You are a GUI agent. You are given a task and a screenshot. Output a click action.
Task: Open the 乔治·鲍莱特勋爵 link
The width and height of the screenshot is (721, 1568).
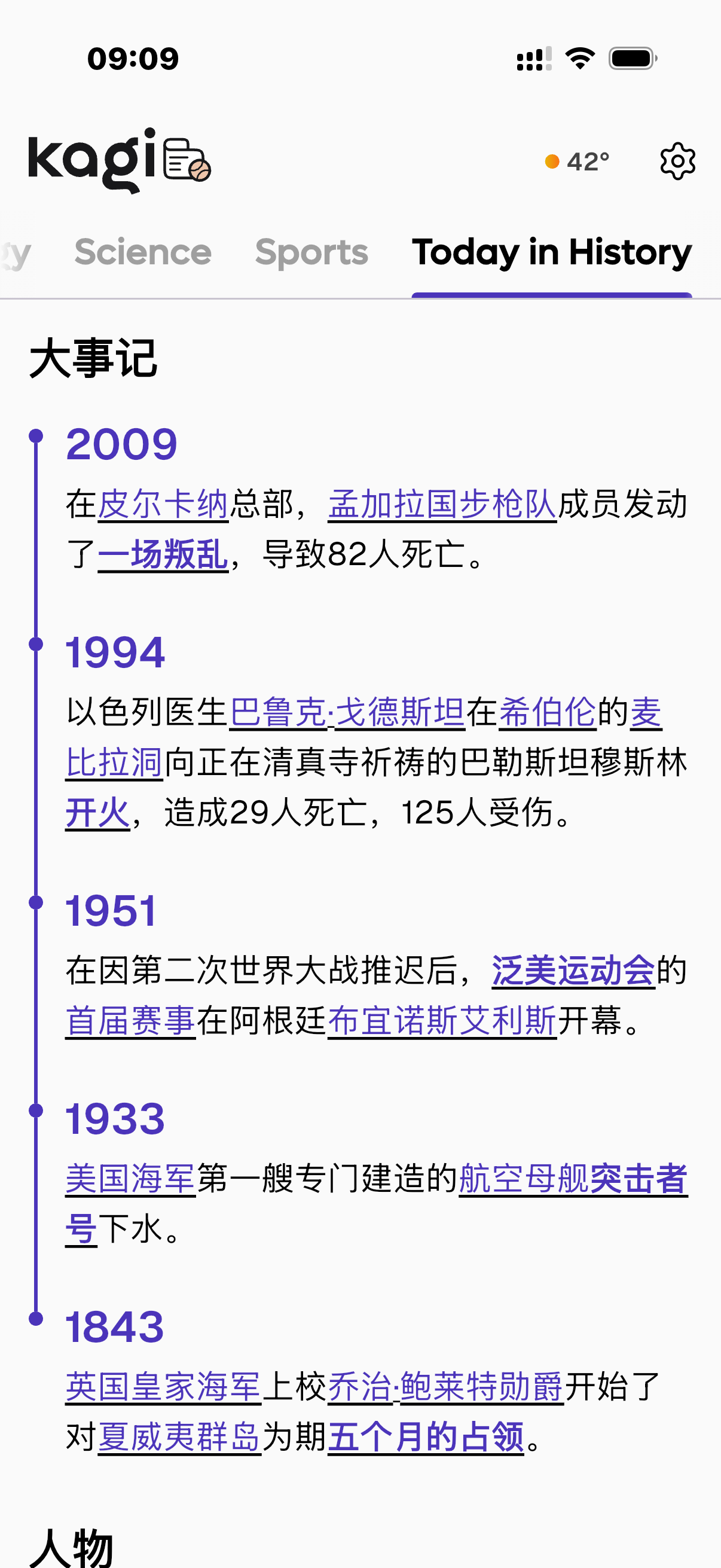[x=445, y=1387]
